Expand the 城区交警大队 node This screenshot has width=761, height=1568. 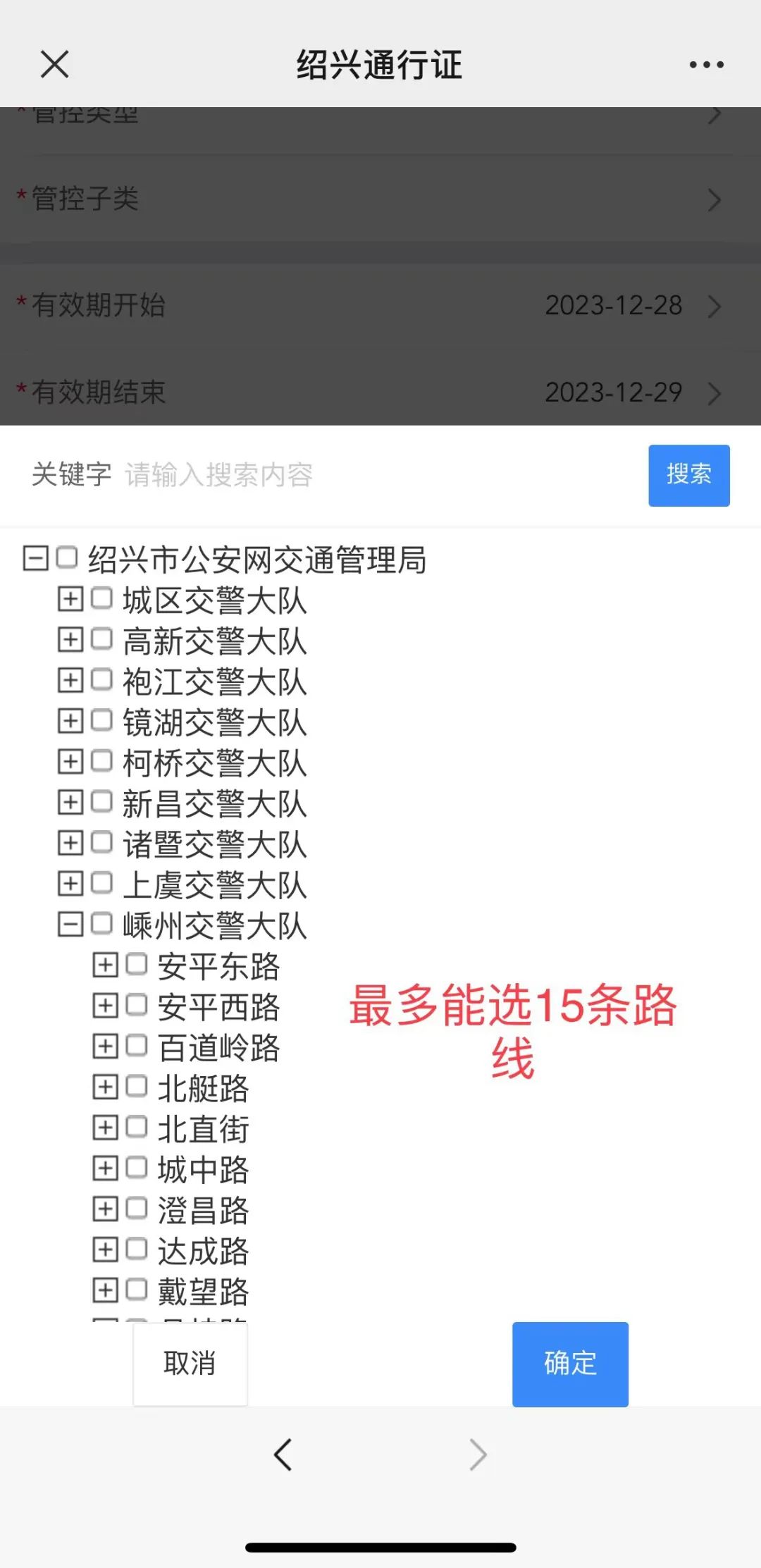point(70,599)
